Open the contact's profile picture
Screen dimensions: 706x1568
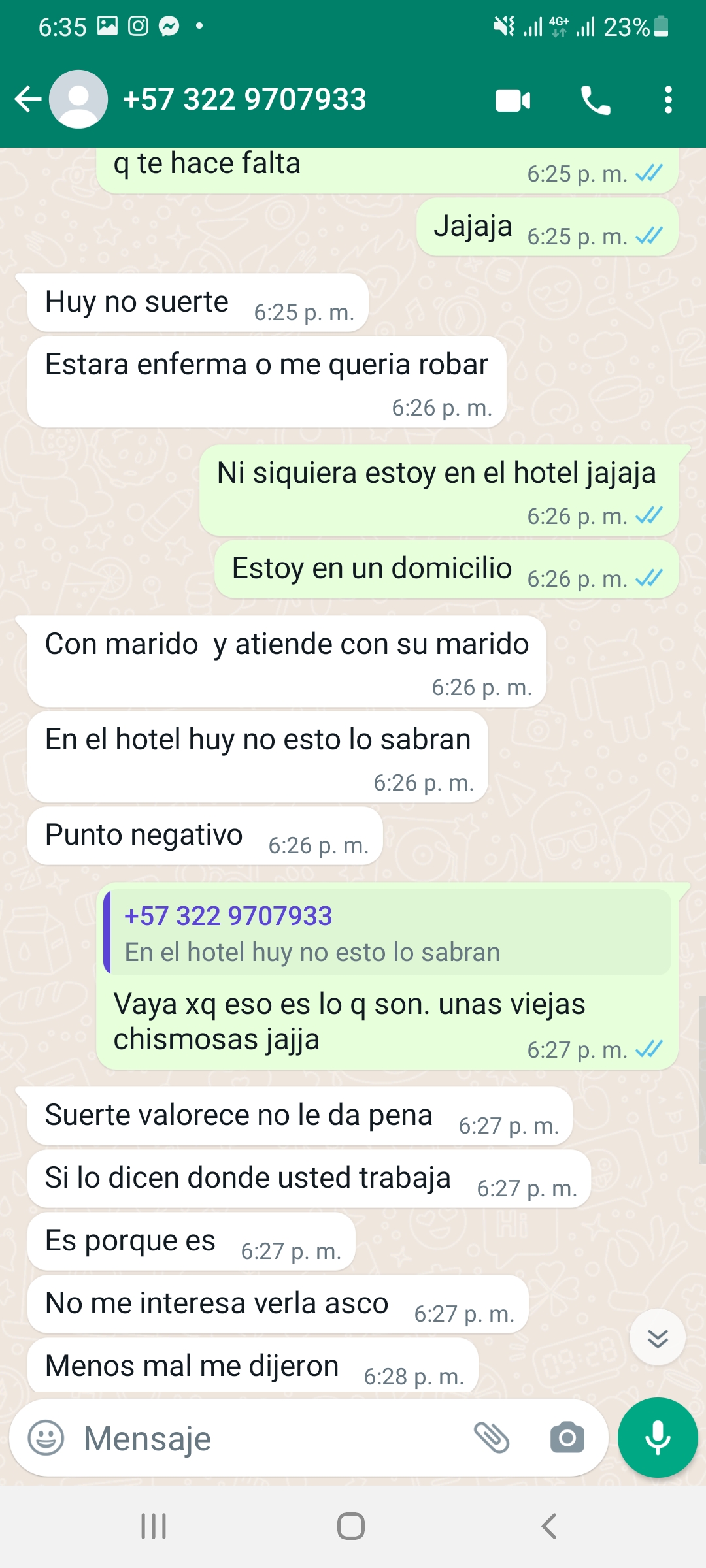pyautogui.click(x=78, y=99)
